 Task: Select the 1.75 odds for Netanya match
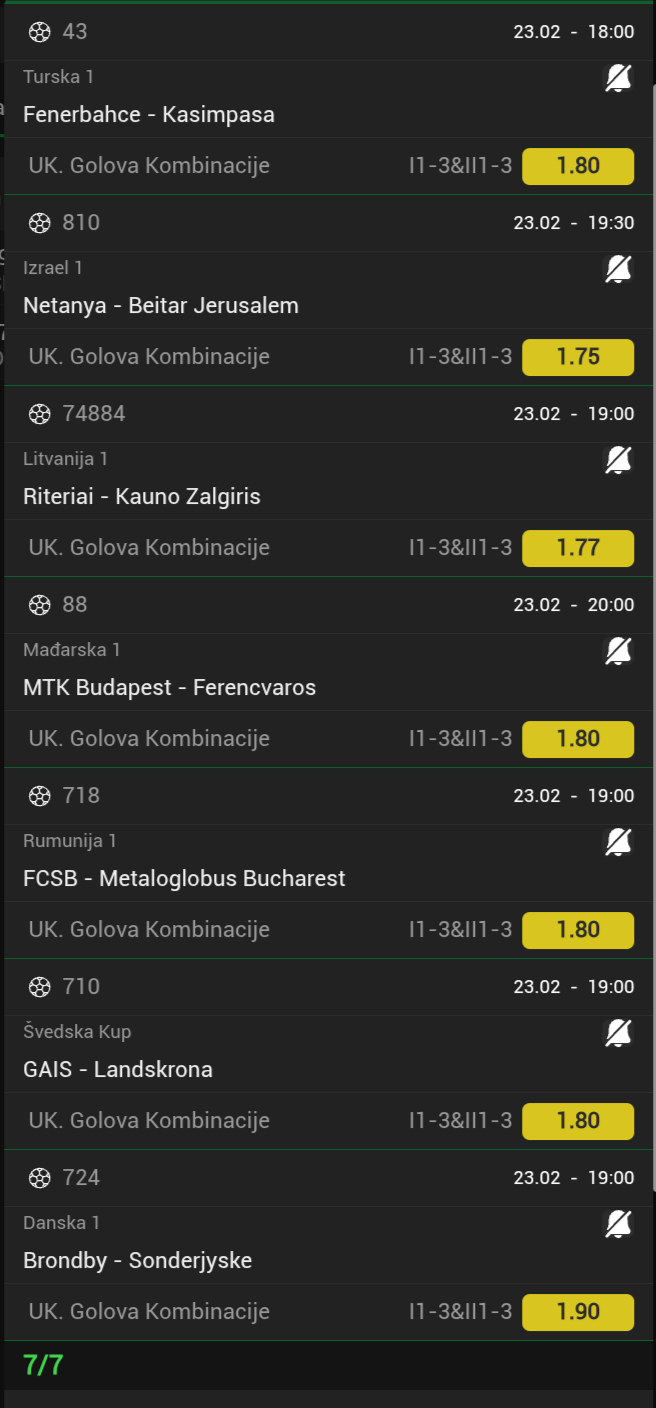click(578, 357)
